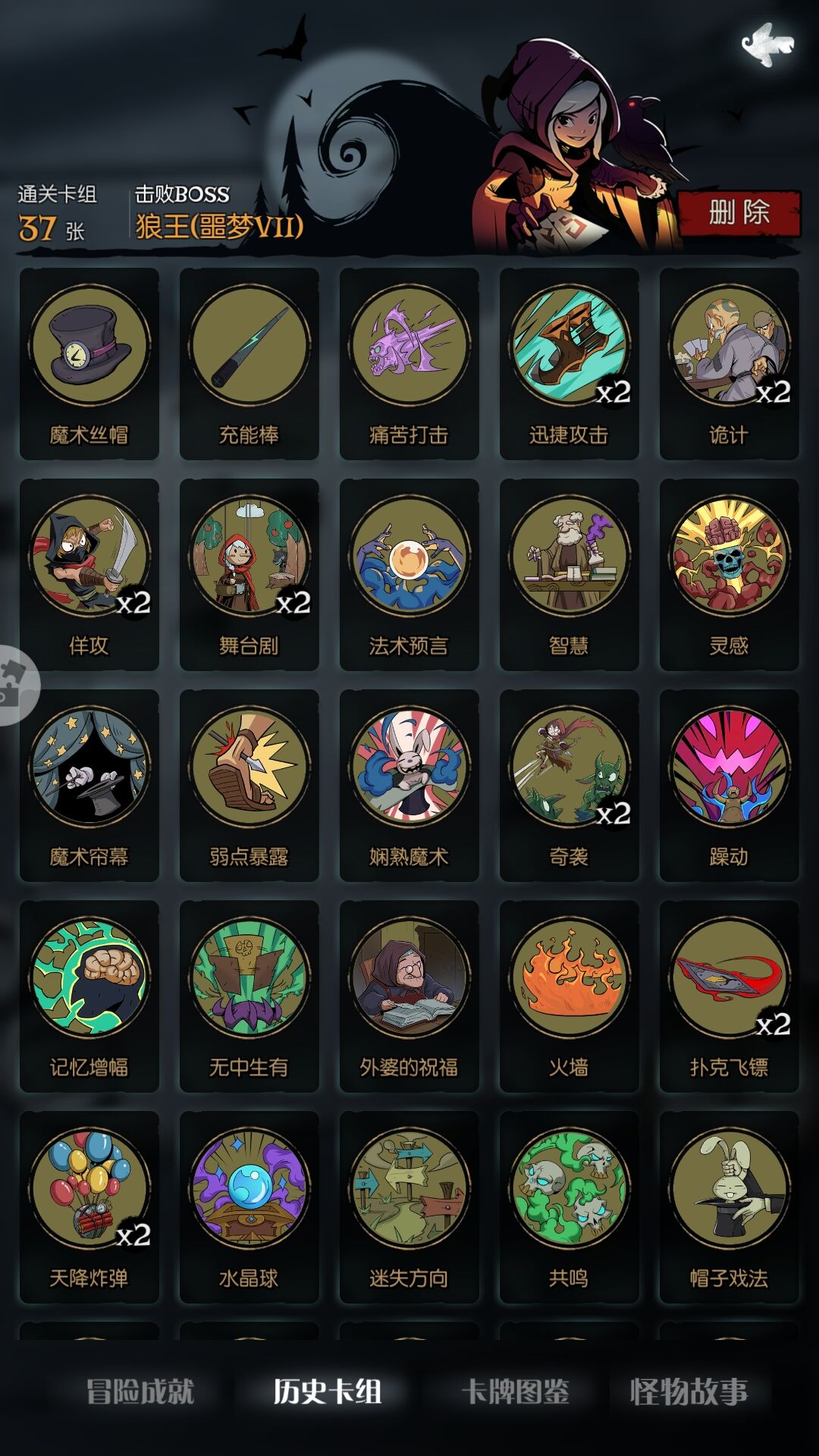View the 舞台剧 card
Image resolution: width=819 pixels, height=1456 pixels.
click(249, 575)
